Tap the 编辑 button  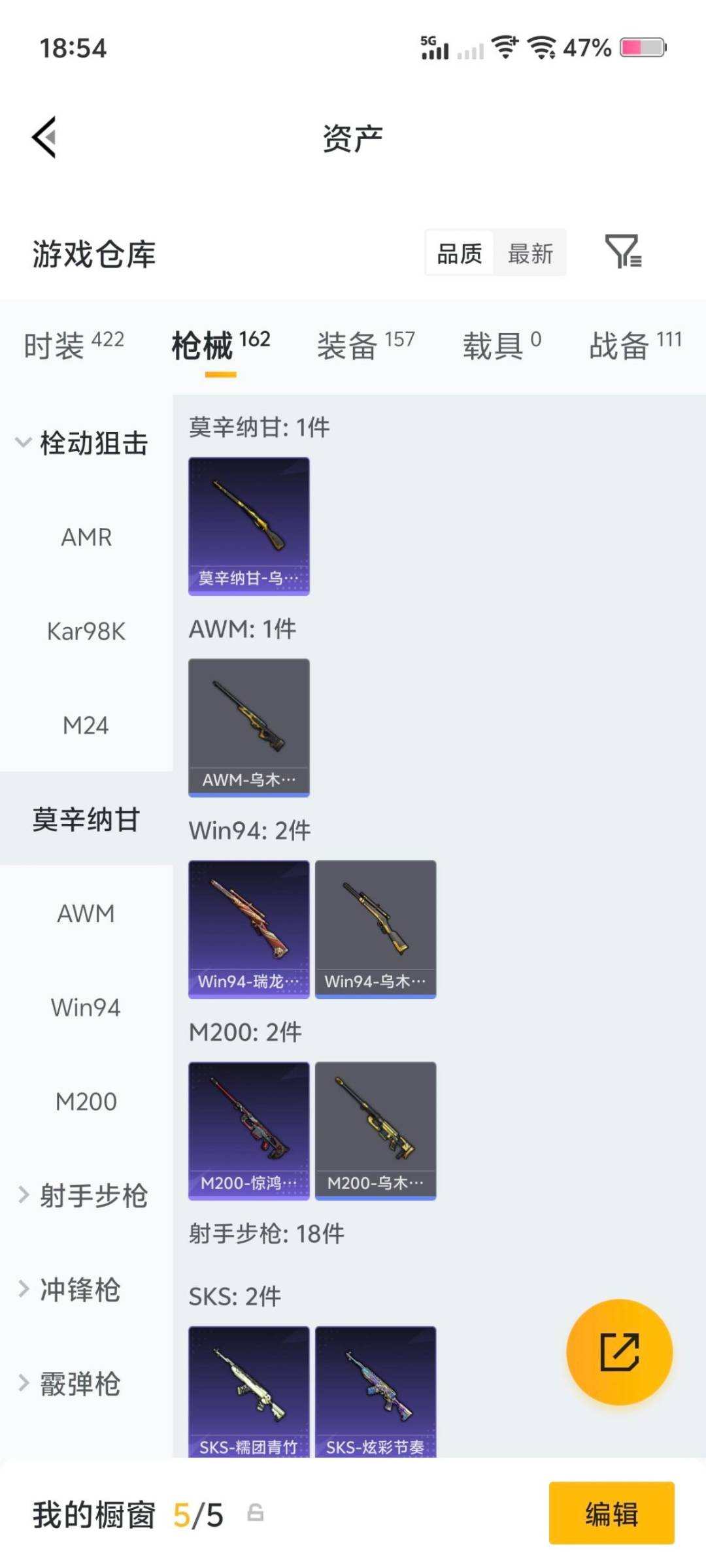[x=612, y=1516]
